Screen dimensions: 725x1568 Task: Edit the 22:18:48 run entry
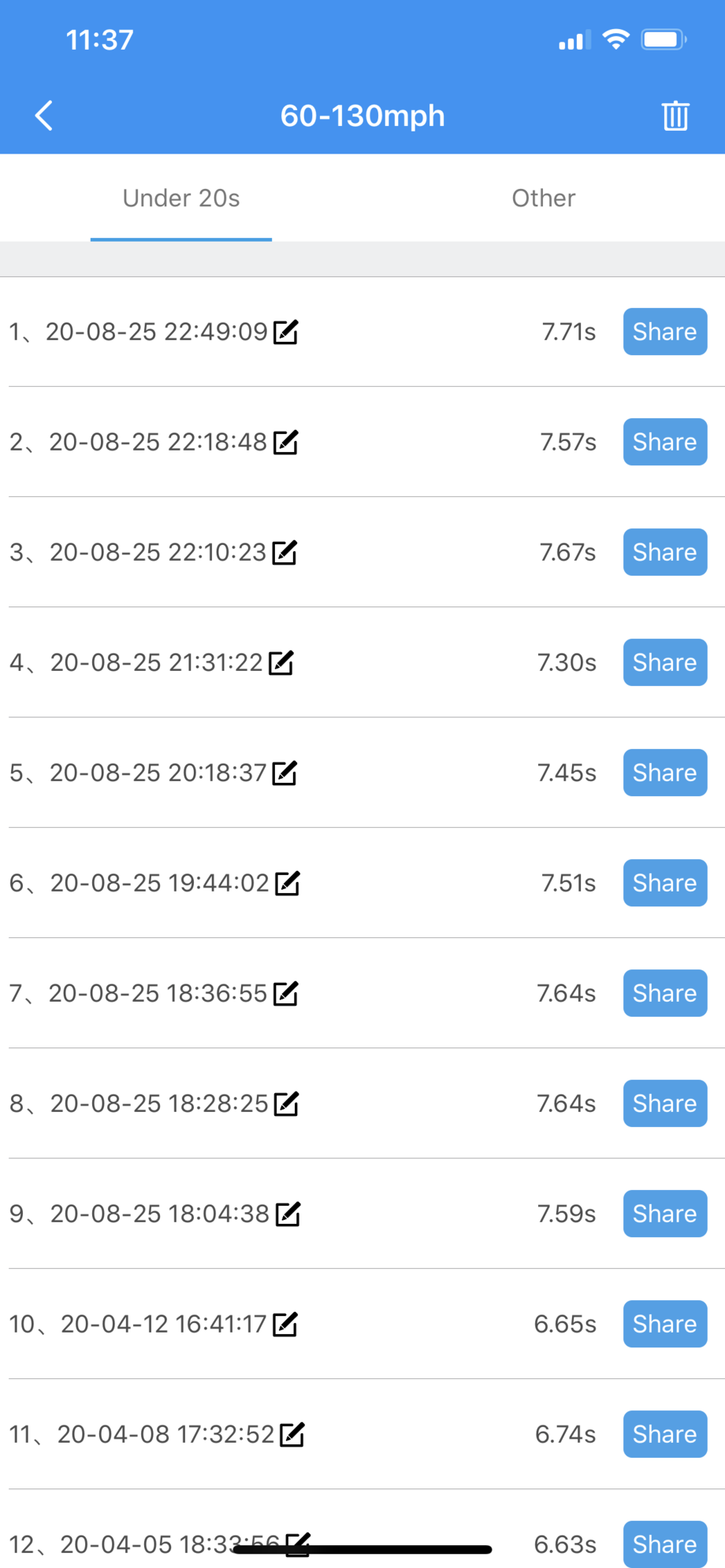point(285,443)
